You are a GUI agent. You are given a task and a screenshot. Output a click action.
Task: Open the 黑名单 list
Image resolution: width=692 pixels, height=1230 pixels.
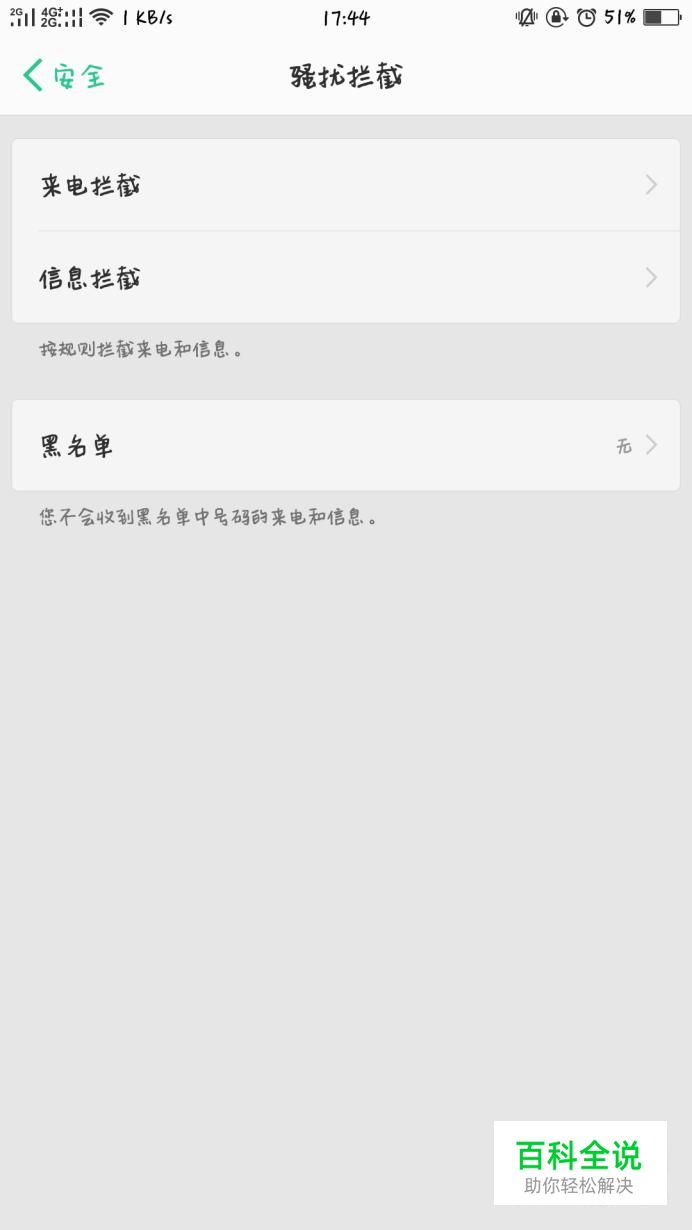pyautogui.click(x=346, y=445)
